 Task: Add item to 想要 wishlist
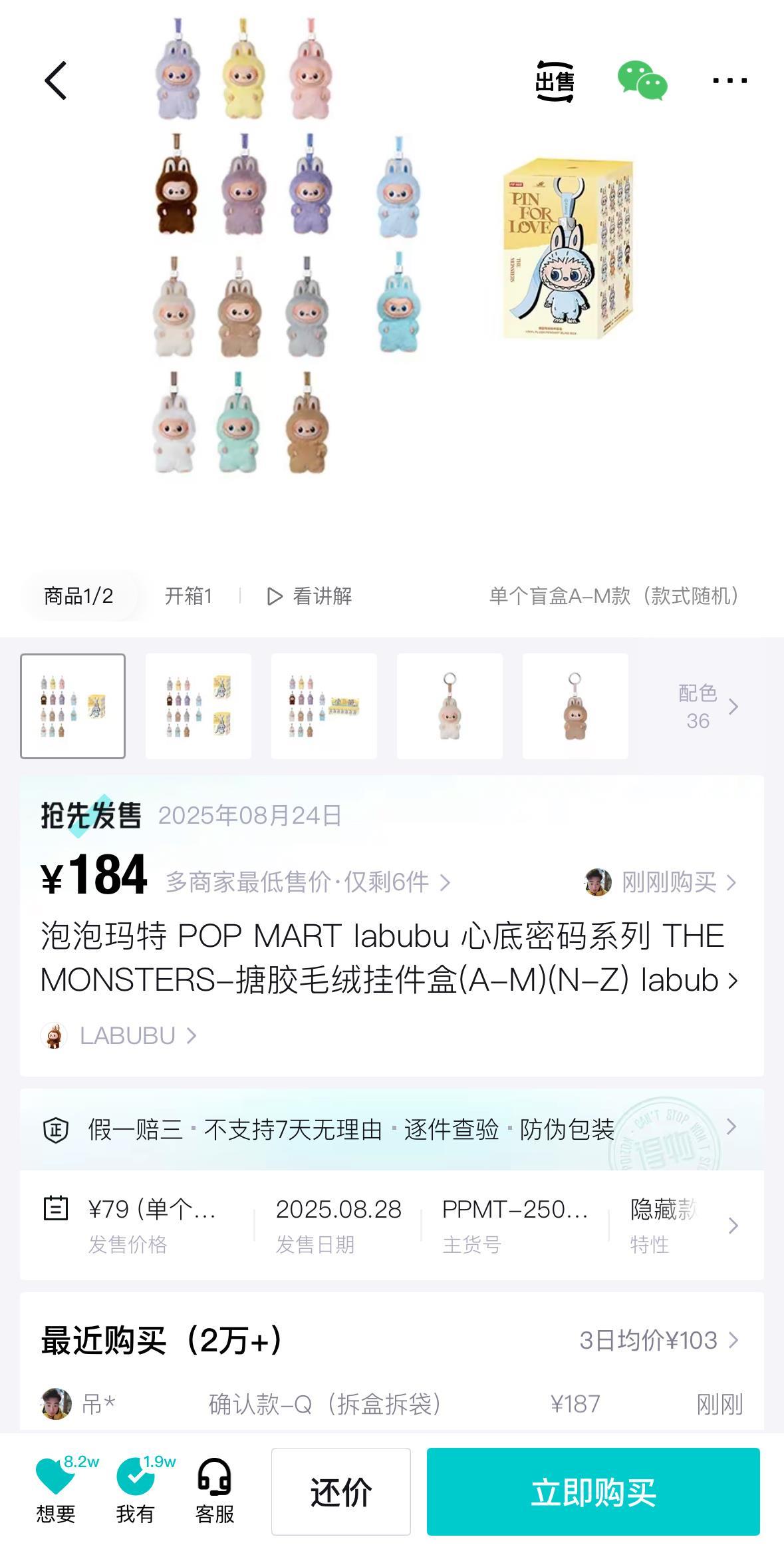tap(56, 1490)
